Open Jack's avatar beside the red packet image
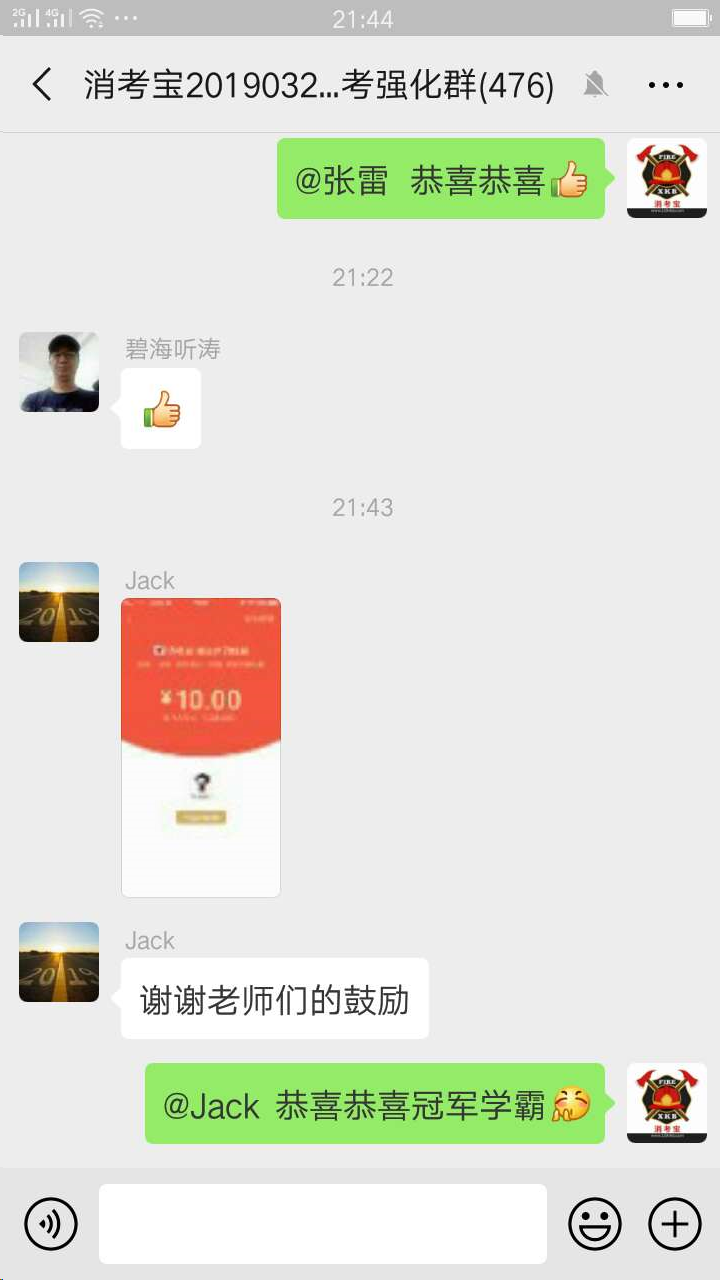Image resolution: width=720 pixels, height=1280 pixels. (59, 602)
